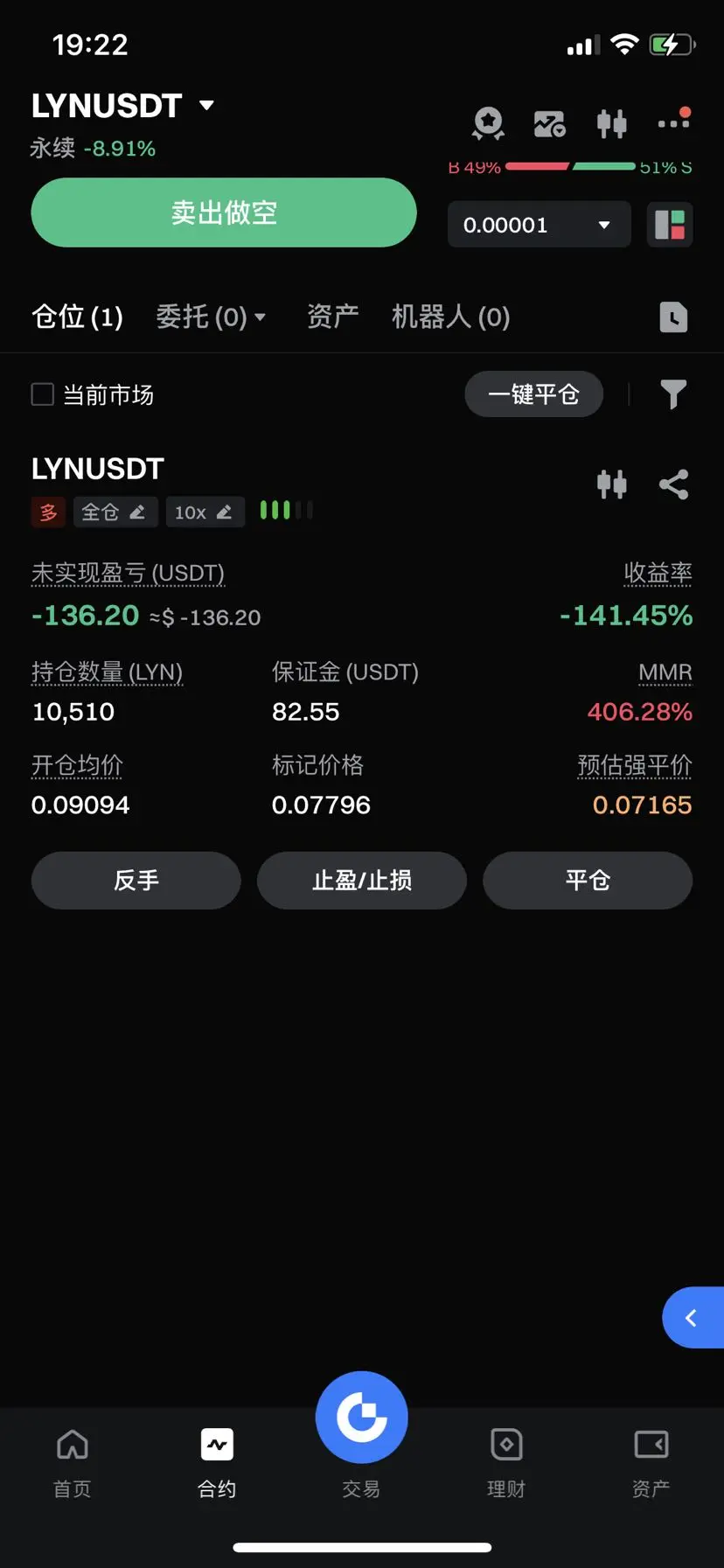Open the position filter funnel icon
The image size is (724, 1568).
[x=672, y=394]
